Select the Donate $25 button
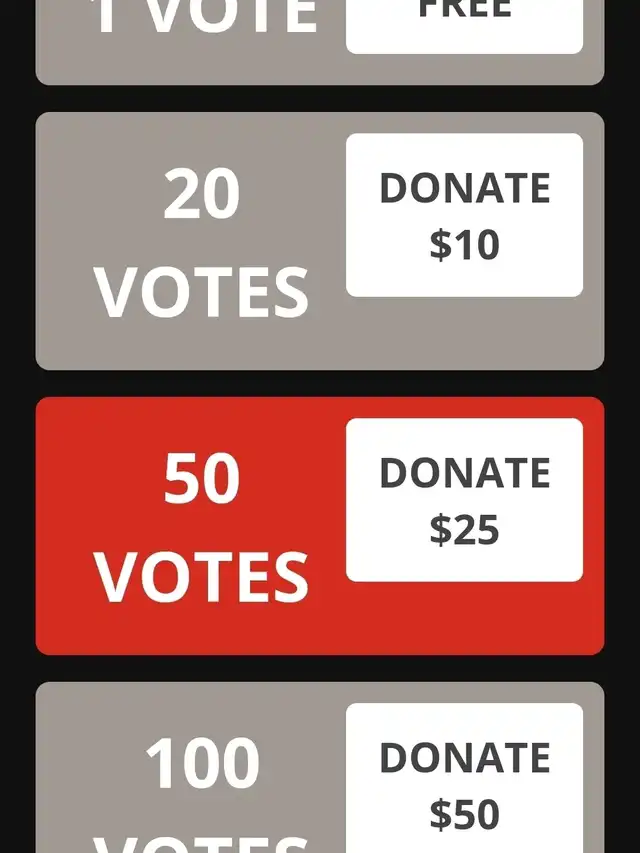This screenshot has height=853, width=640. (464, 500)
